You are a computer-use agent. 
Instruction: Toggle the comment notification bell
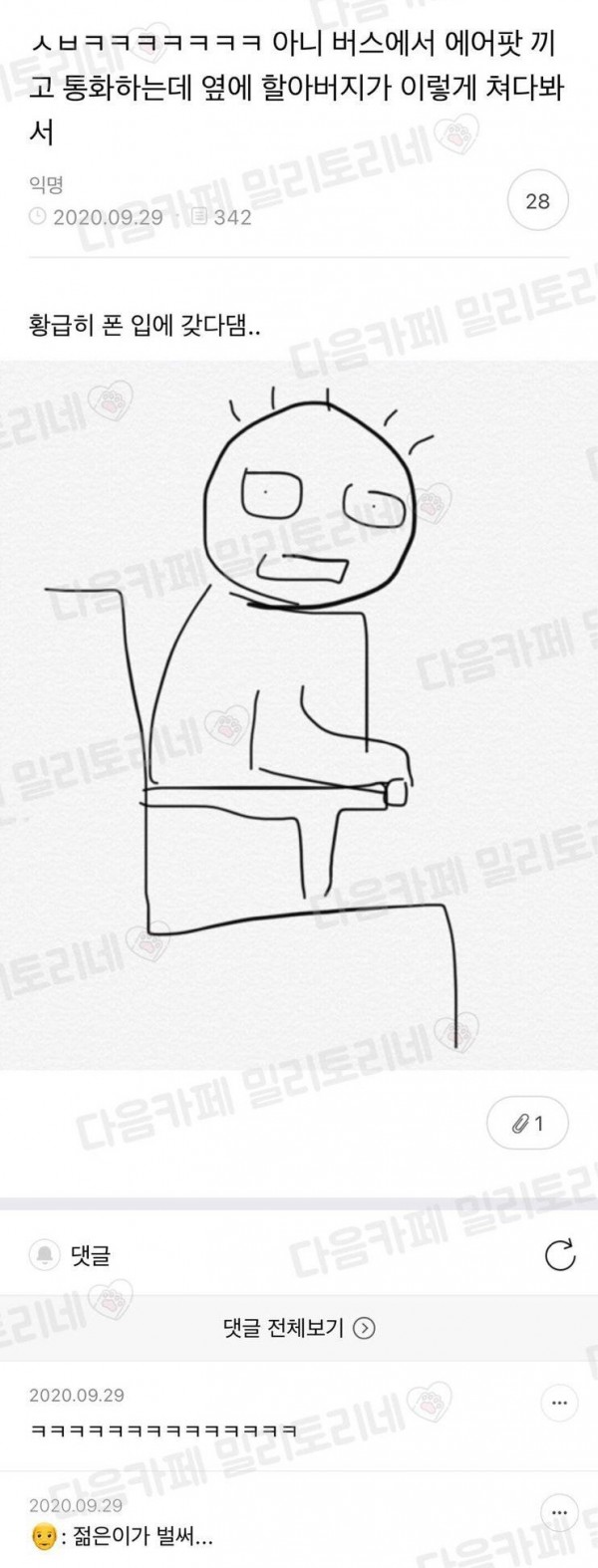coord(45,1255)
